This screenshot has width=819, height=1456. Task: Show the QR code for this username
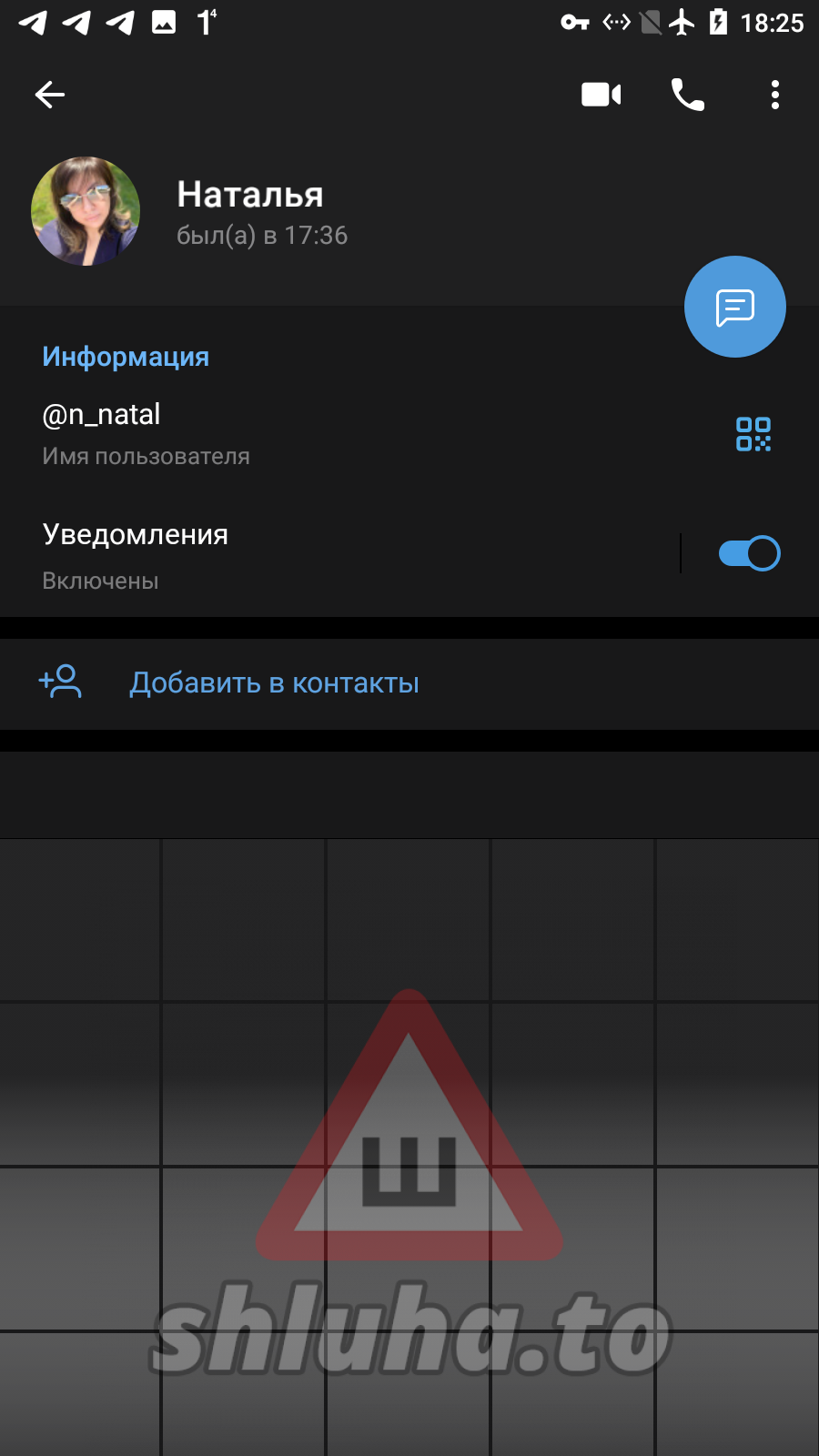[753, 434]
